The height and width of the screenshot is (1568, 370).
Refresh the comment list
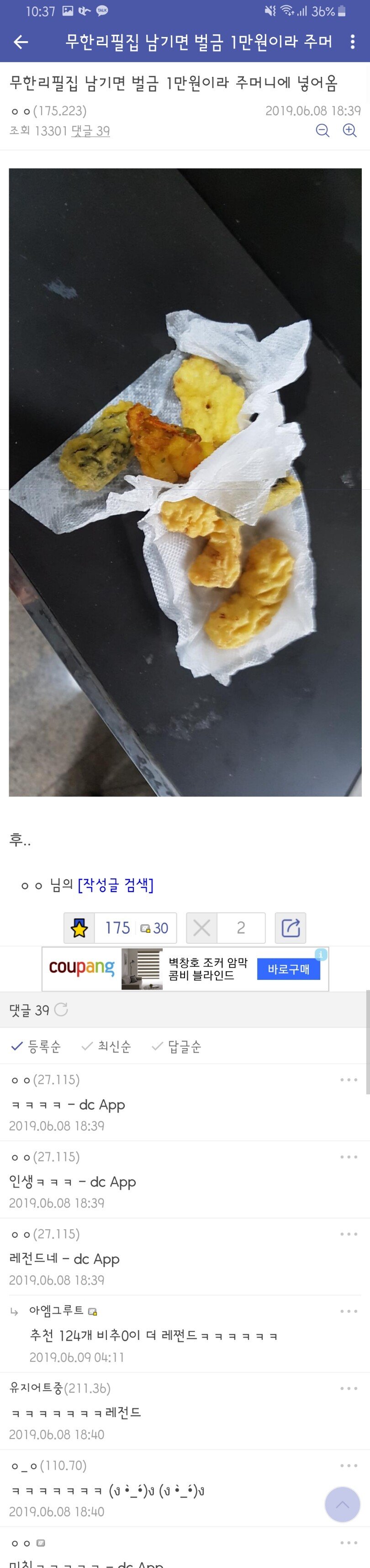point(61,1010)
